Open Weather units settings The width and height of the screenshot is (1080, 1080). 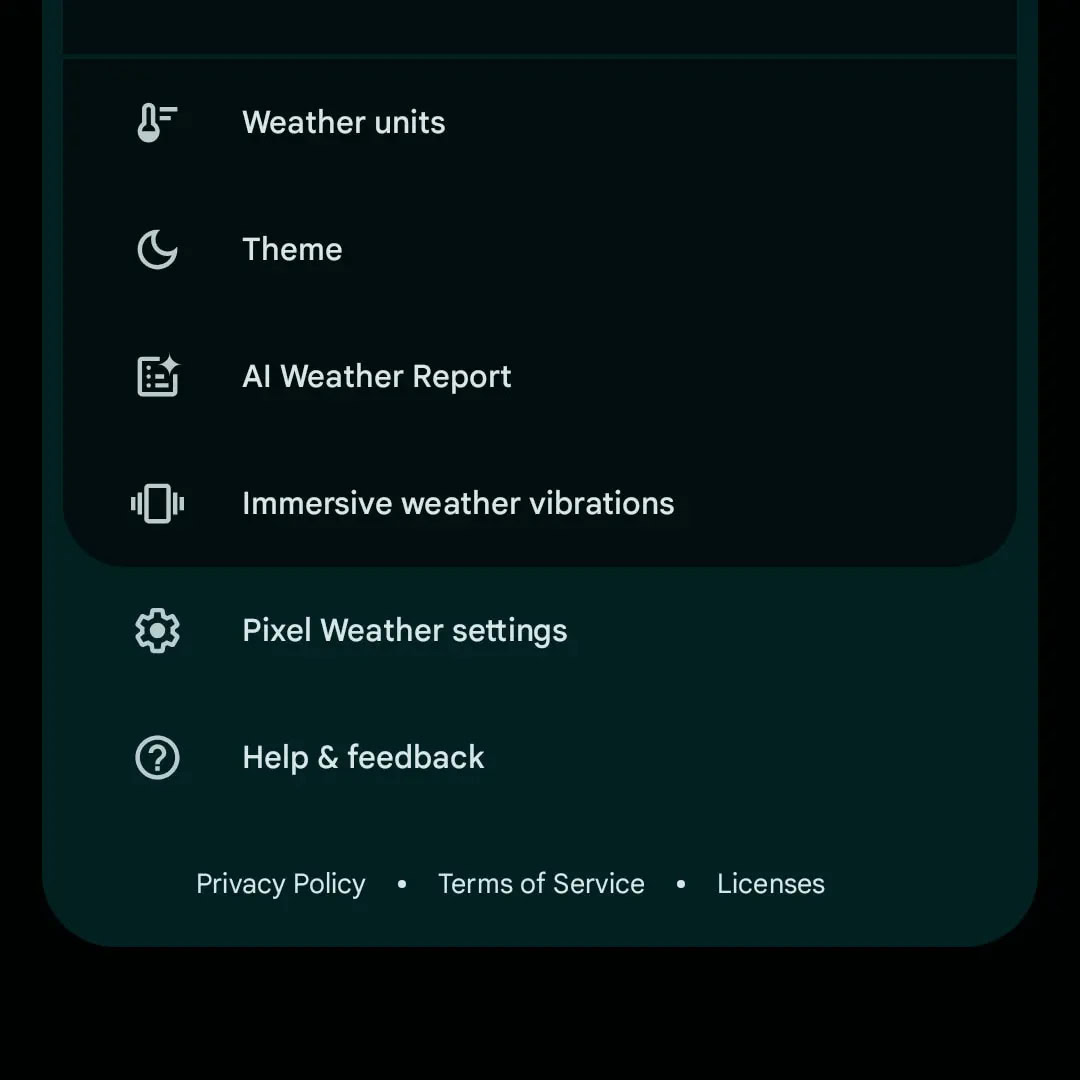coord(343,122)
